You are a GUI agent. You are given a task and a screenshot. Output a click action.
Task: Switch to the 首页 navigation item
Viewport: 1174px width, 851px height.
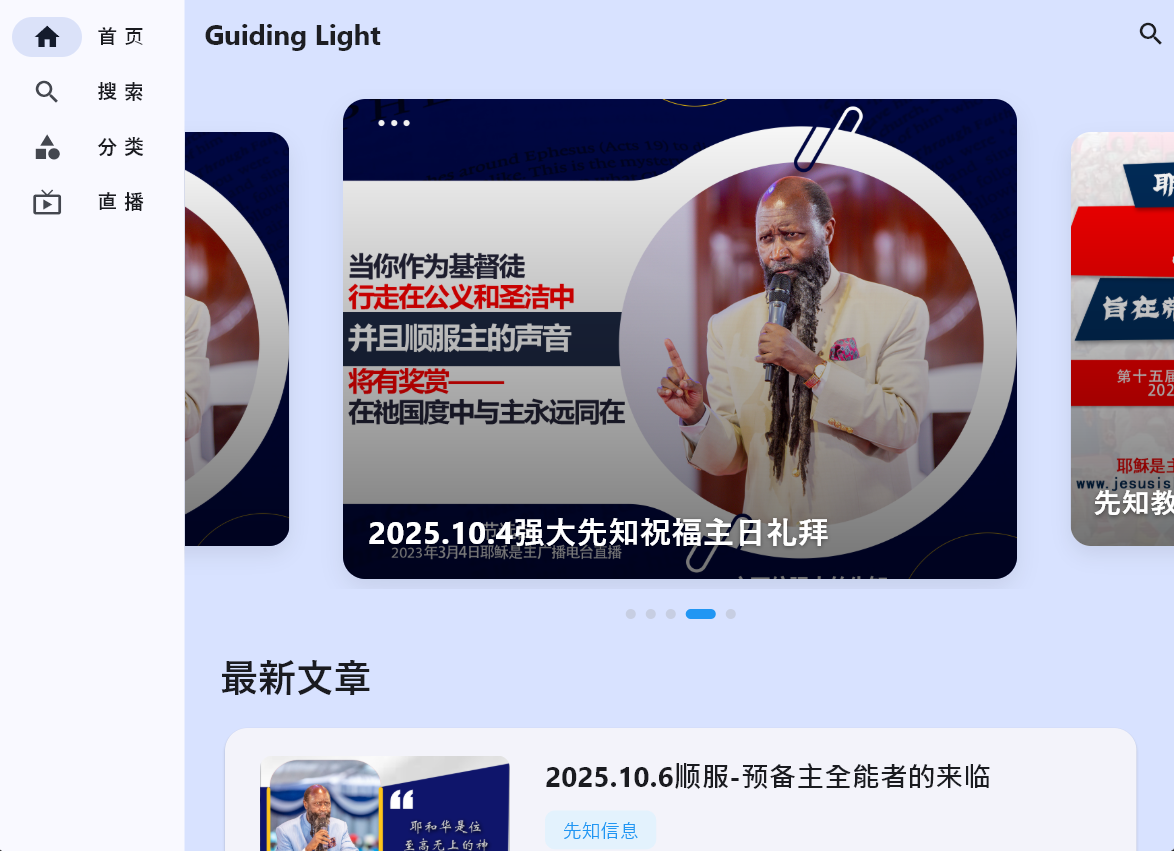[90, 37]
